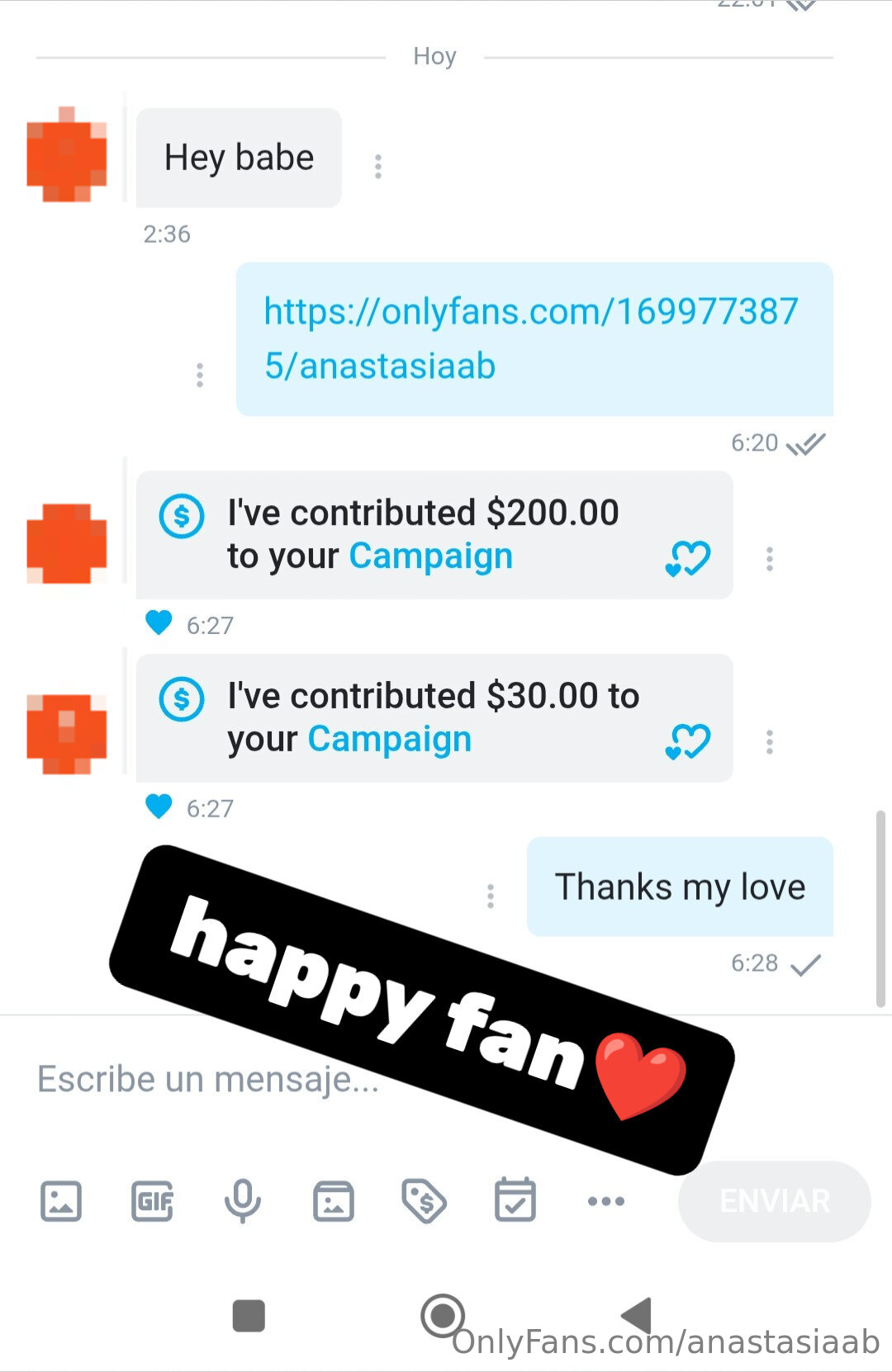Set a message price with the tag icon
The width and height of the screenshot is (892, 1372).
tap(424, 1201)
